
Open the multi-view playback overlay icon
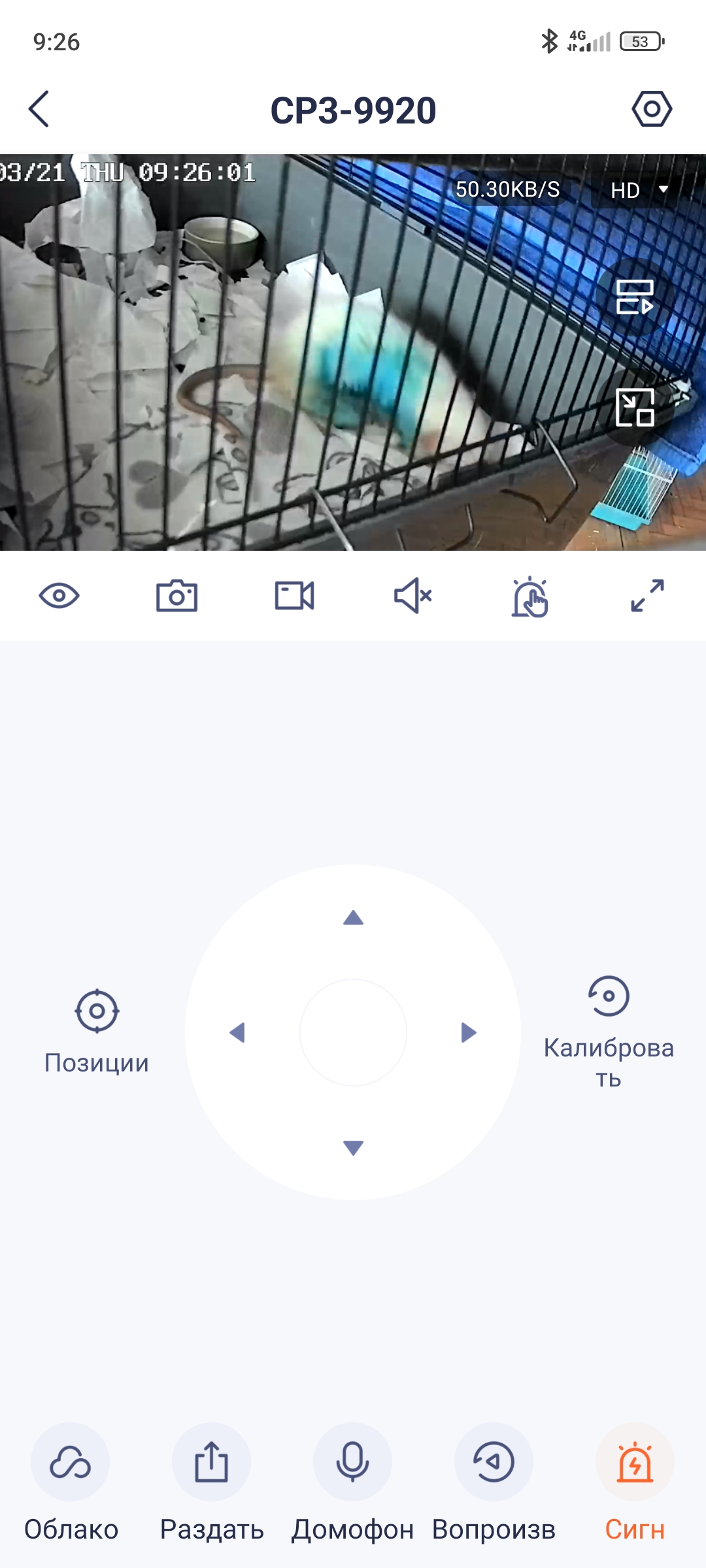pos(635,297)
